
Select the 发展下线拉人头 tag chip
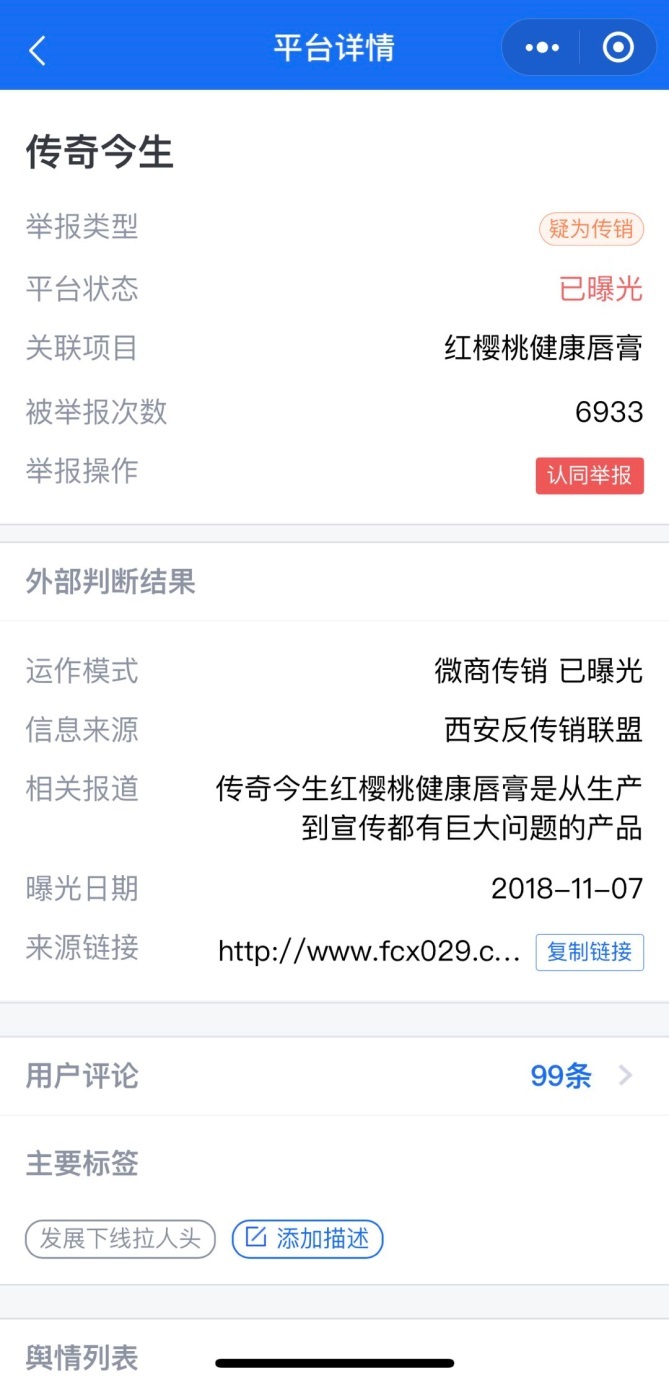120,1240
